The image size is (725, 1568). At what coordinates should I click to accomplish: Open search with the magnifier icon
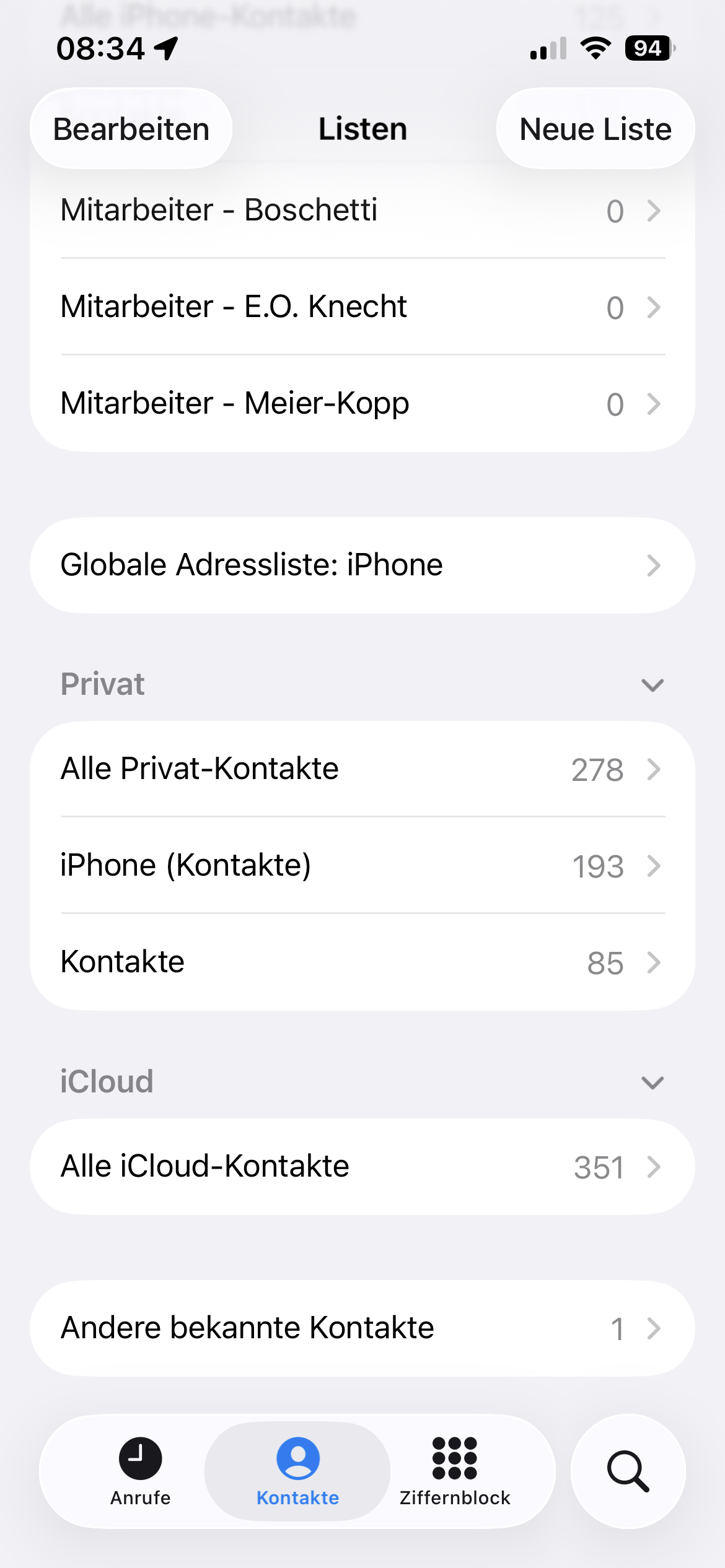[628, 1471]
